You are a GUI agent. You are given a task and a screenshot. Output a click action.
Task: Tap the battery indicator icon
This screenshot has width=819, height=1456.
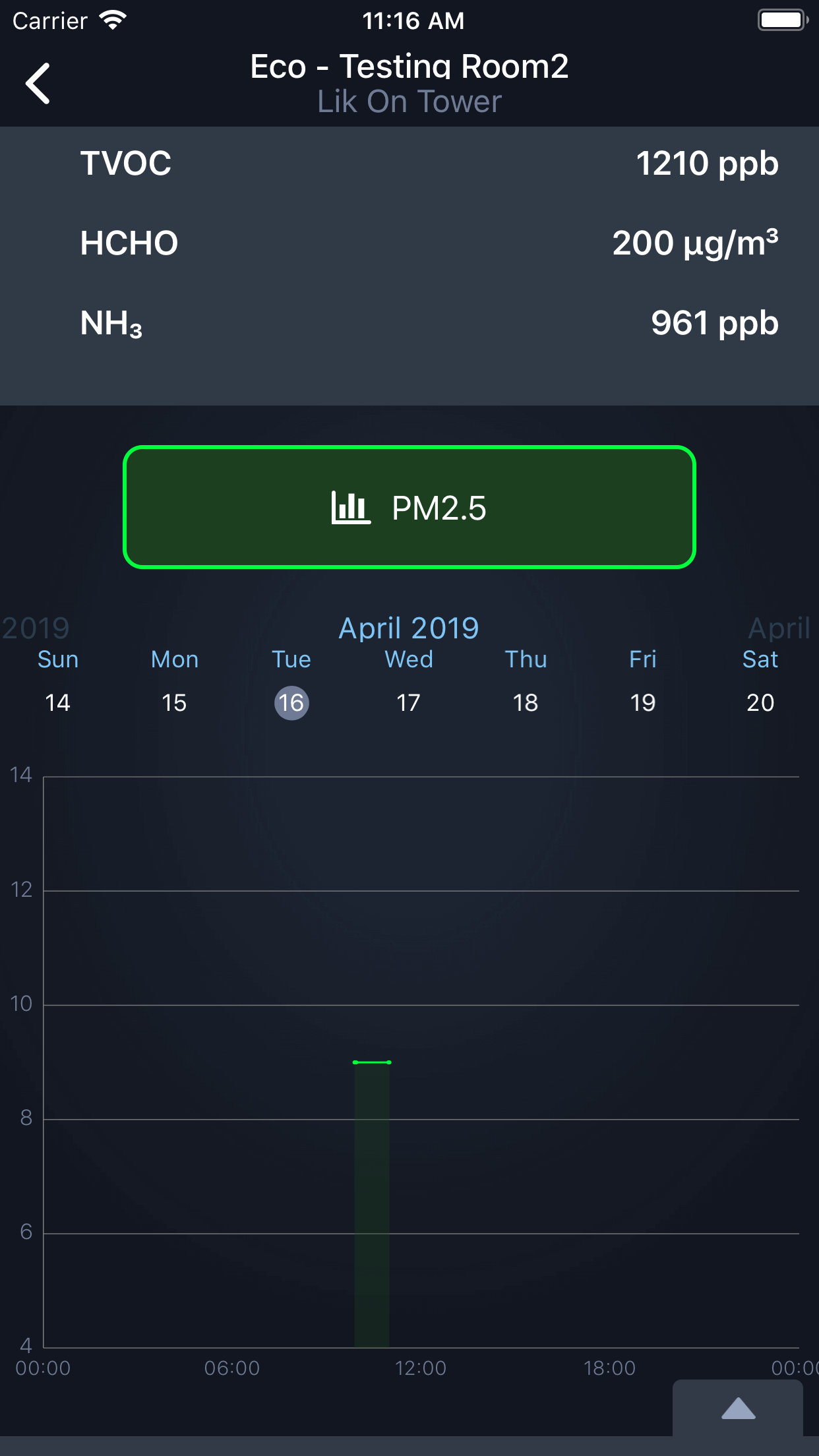coord(781,20)
